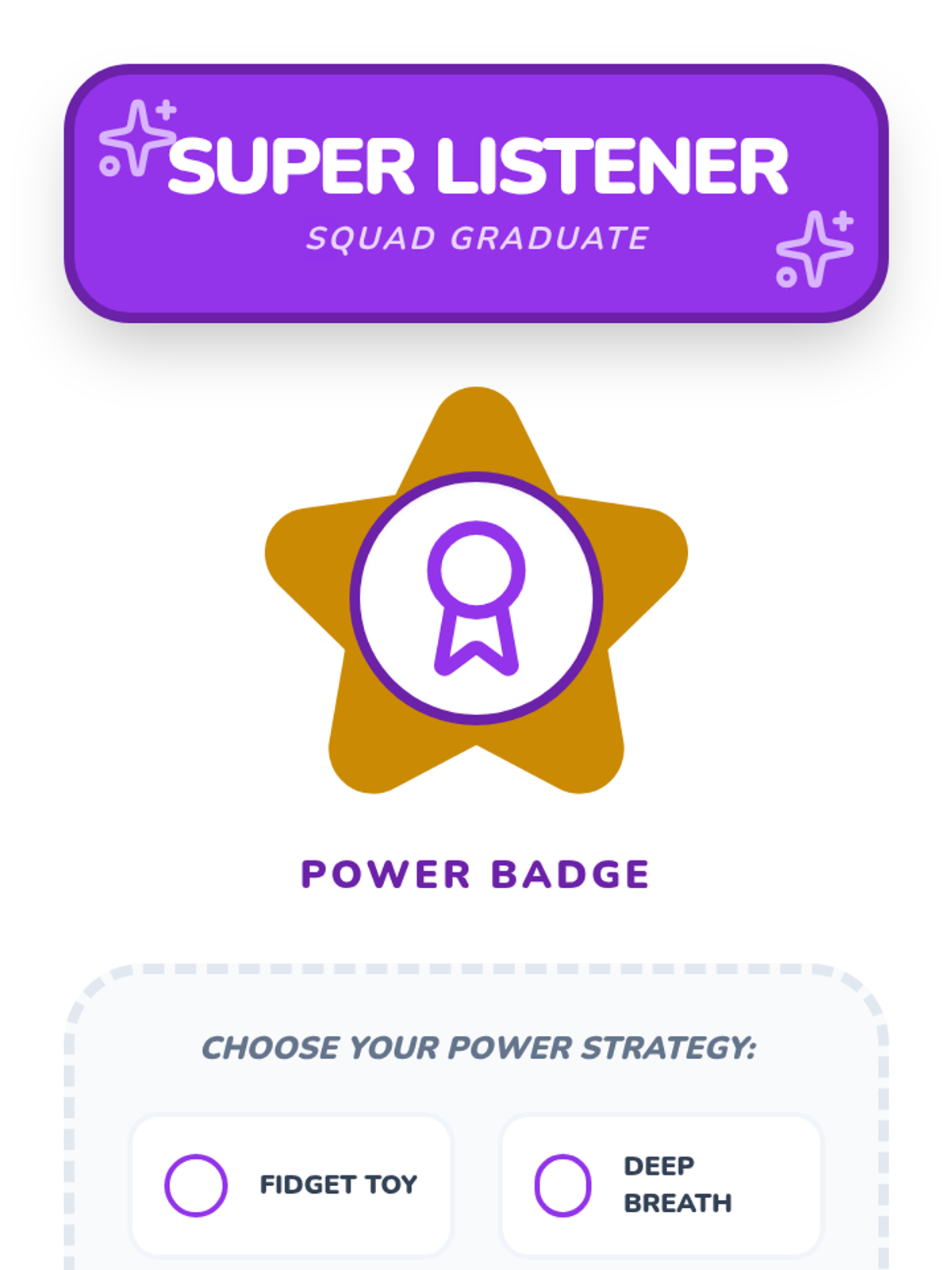The width and height of the screenshot is (952, 1270).
Task: Choose the Deep Breath power strategy
Action: 661,1185
